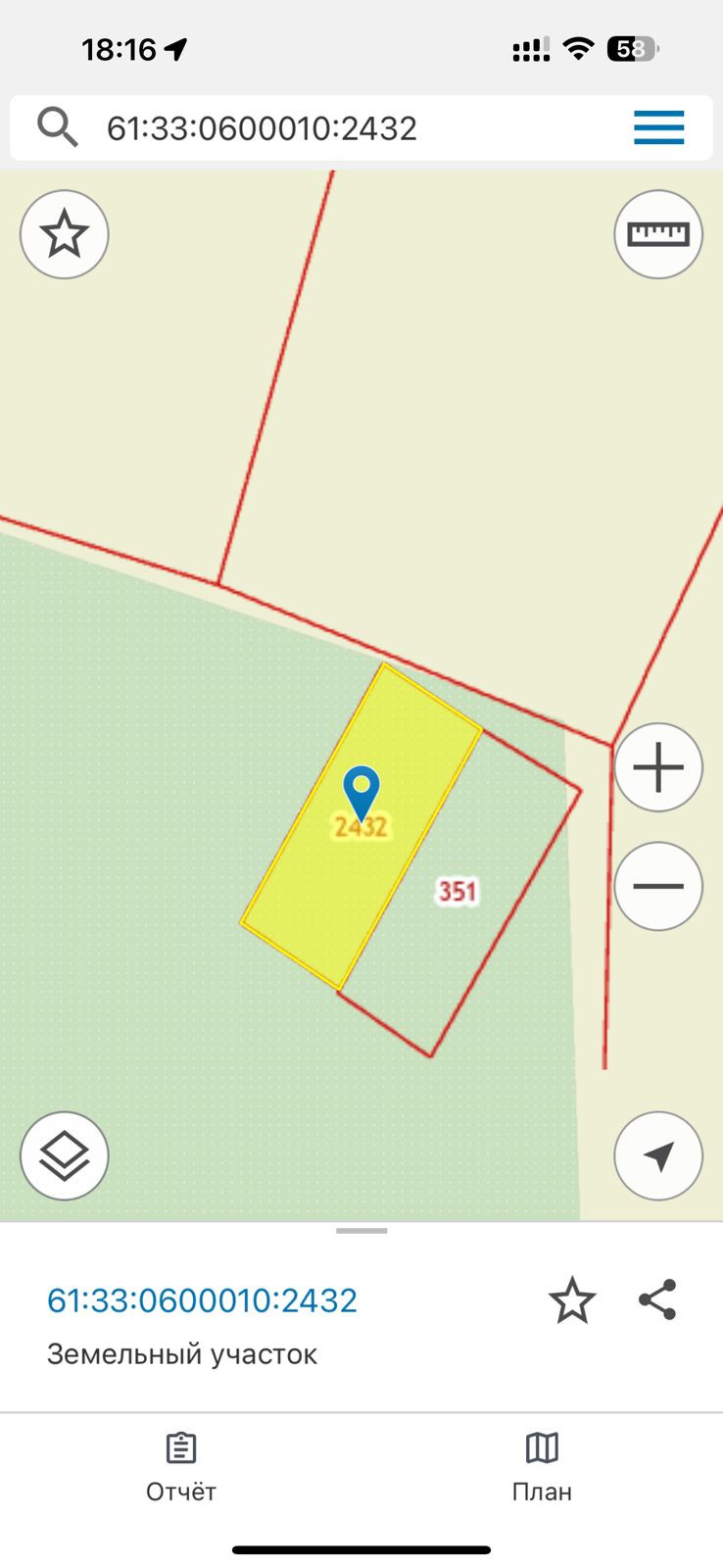Open details of 61:33:0600010:2432 link

[x=202, y=1300]
